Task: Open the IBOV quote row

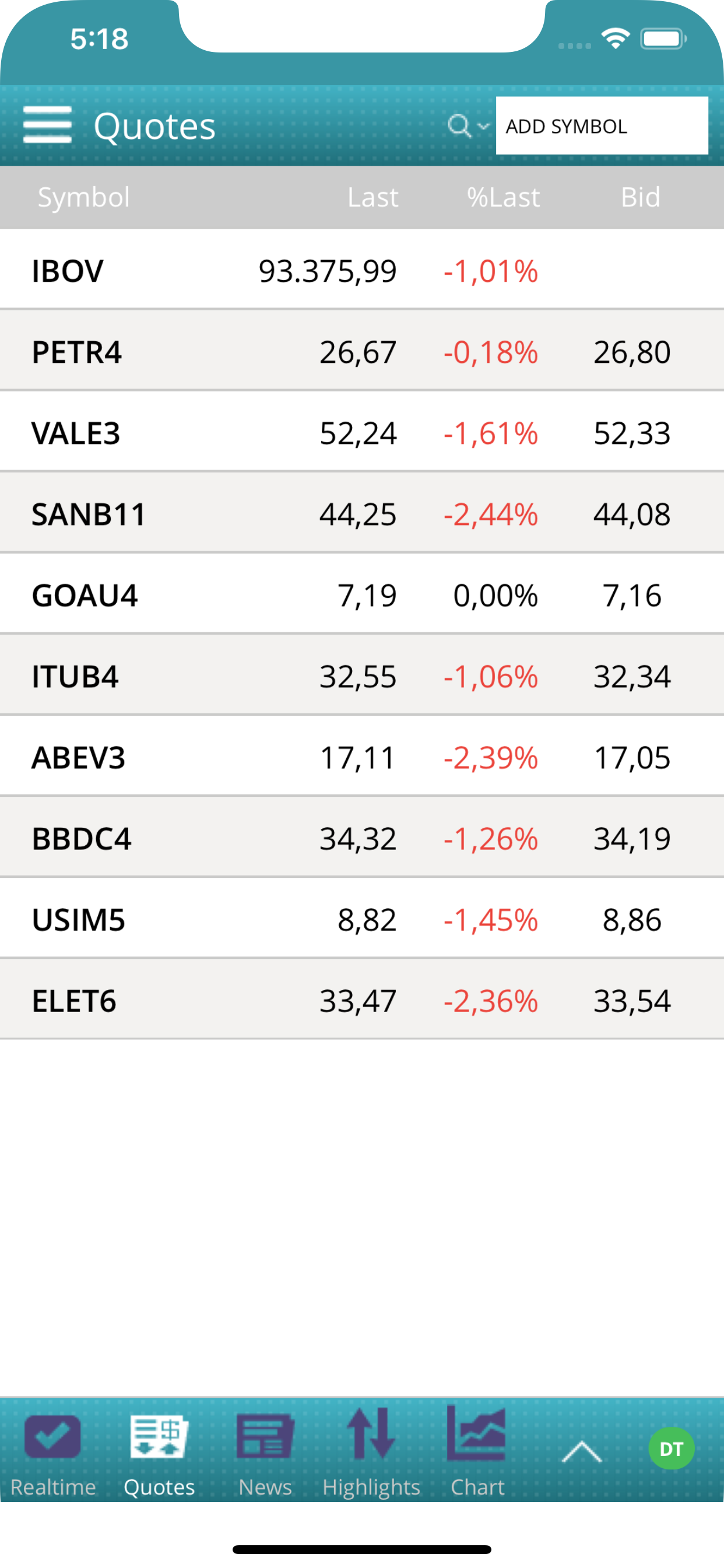Action: [x=362, y=269]
